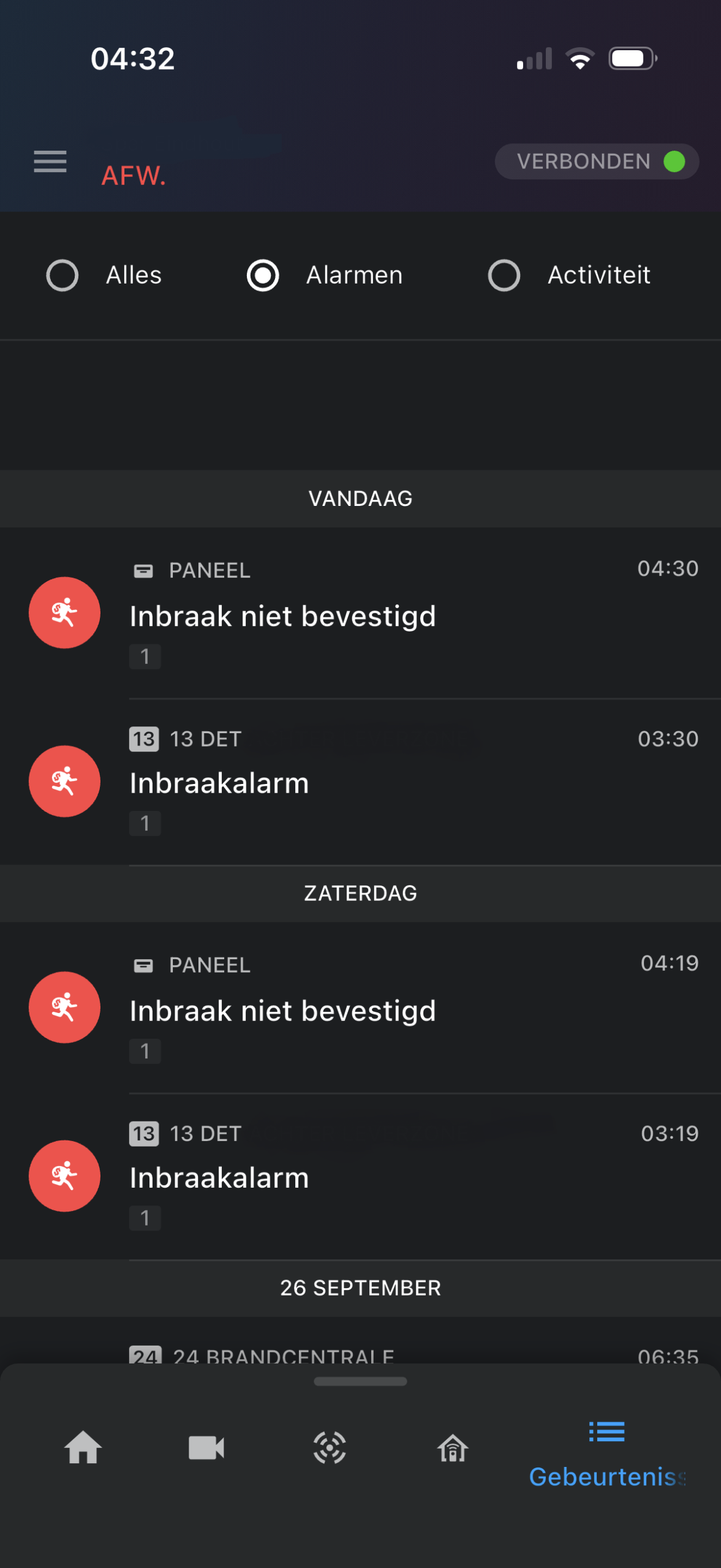Tap the VERBONDEN connection status chip
The height and width of the screenshot is (1568, 721).
[597, 162]
